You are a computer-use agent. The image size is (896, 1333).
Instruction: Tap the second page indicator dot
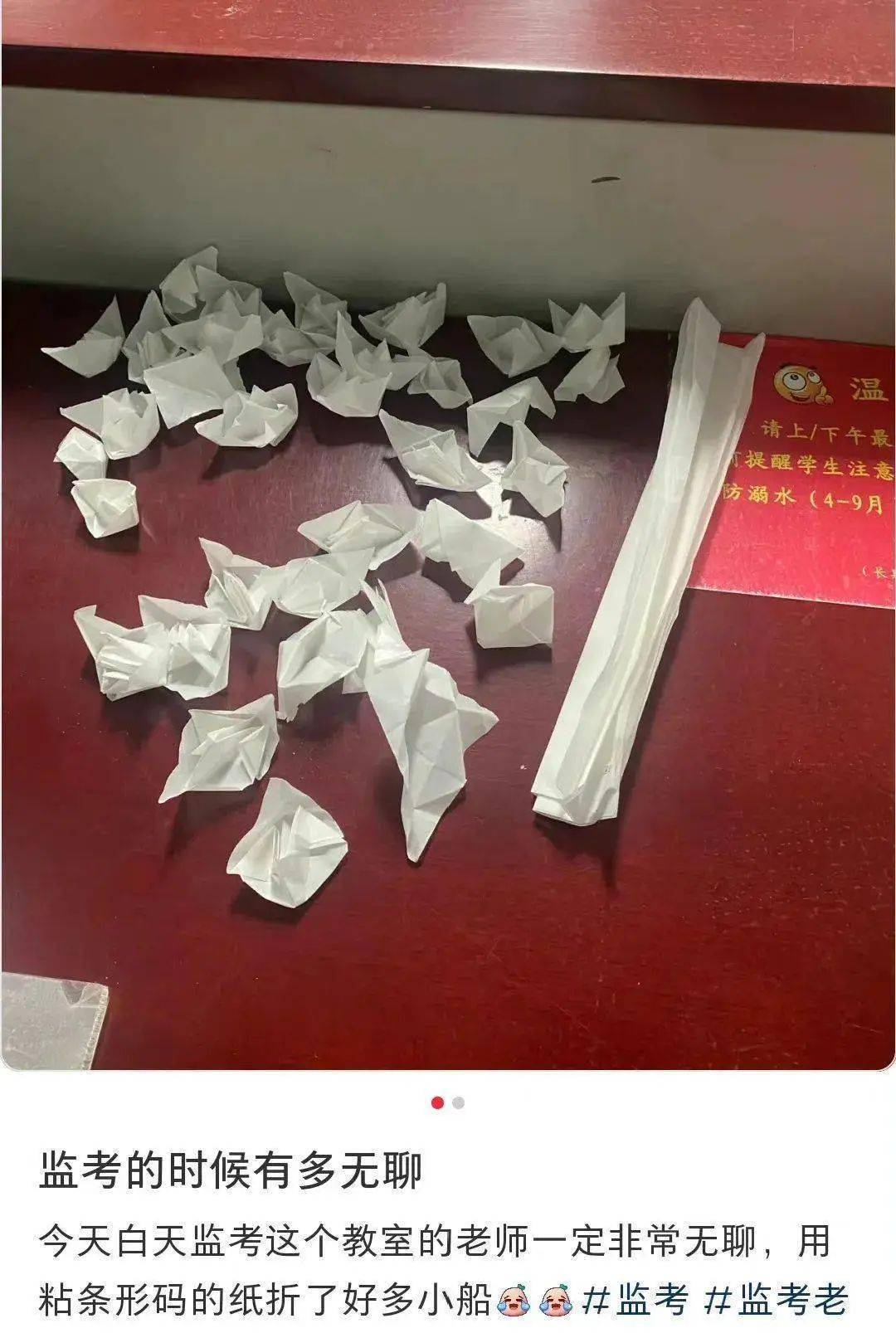coord(459,1102)
